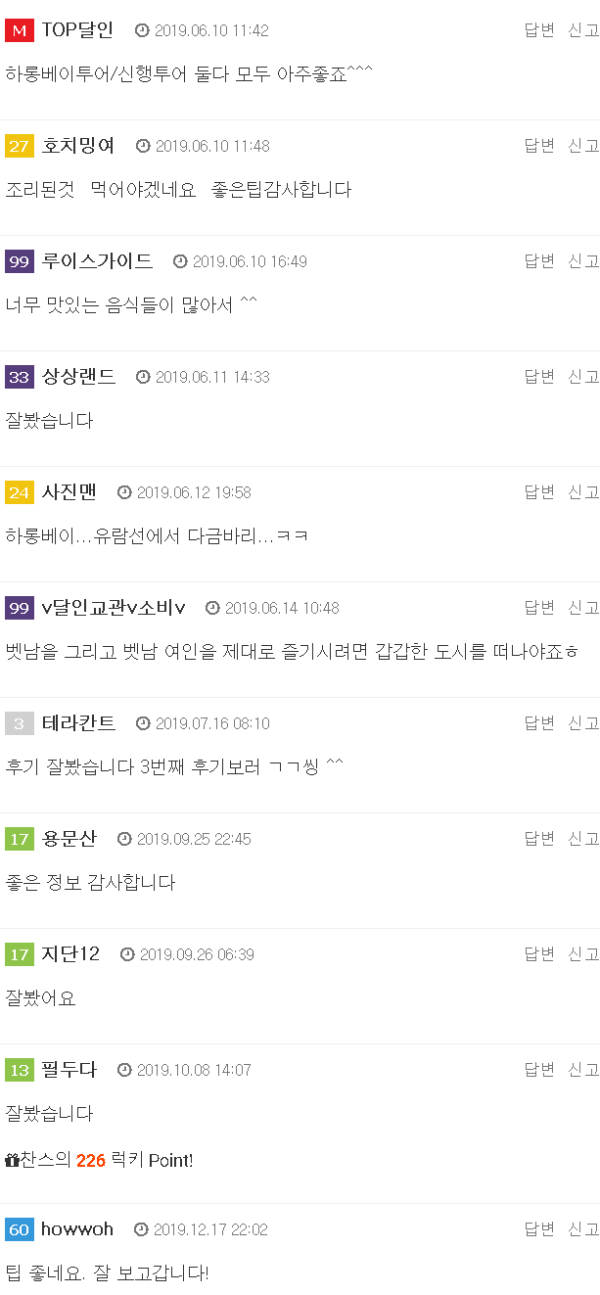
Task: Reply to 호치밍여's comment
Action: coord(539,146)
